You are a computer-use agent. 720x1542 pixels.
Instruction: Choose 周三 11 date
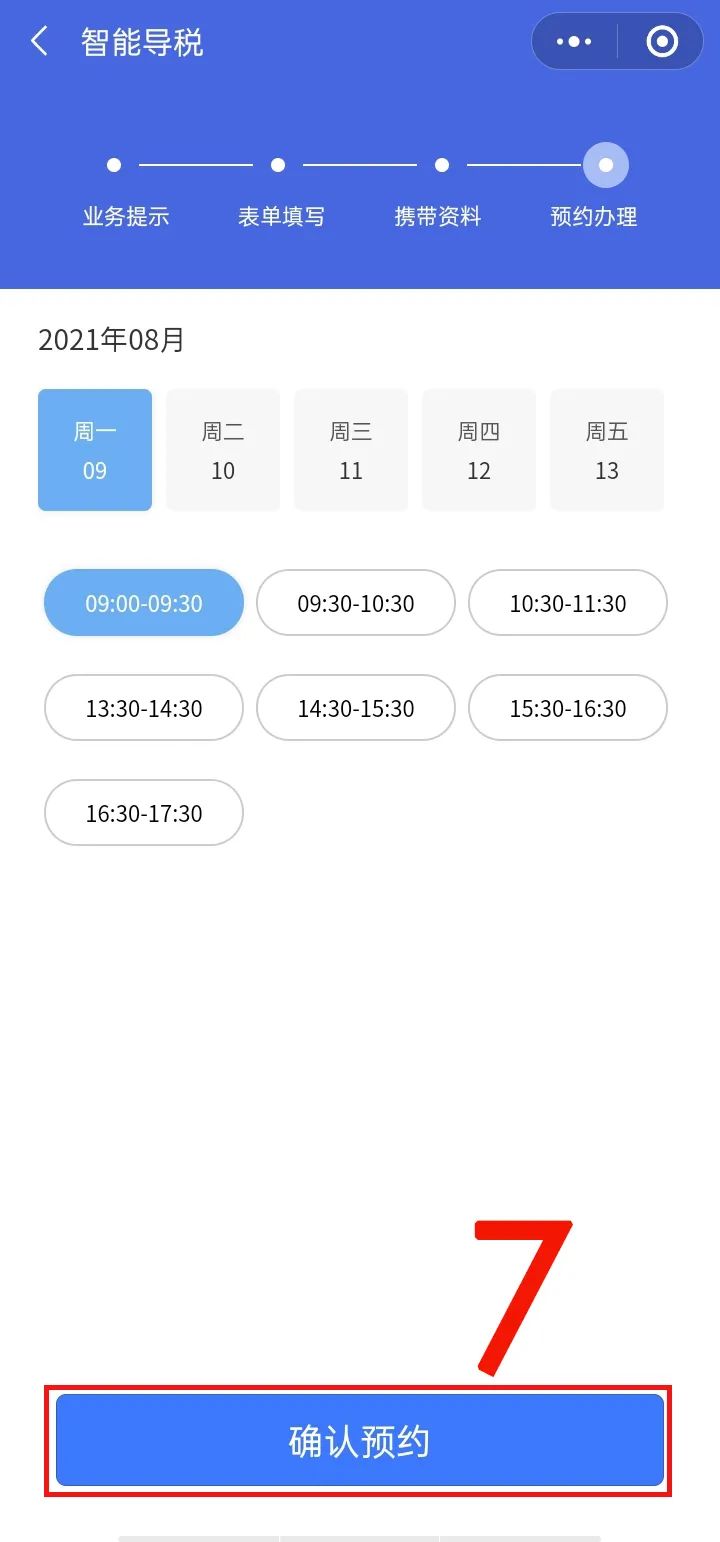coord(351,450)
